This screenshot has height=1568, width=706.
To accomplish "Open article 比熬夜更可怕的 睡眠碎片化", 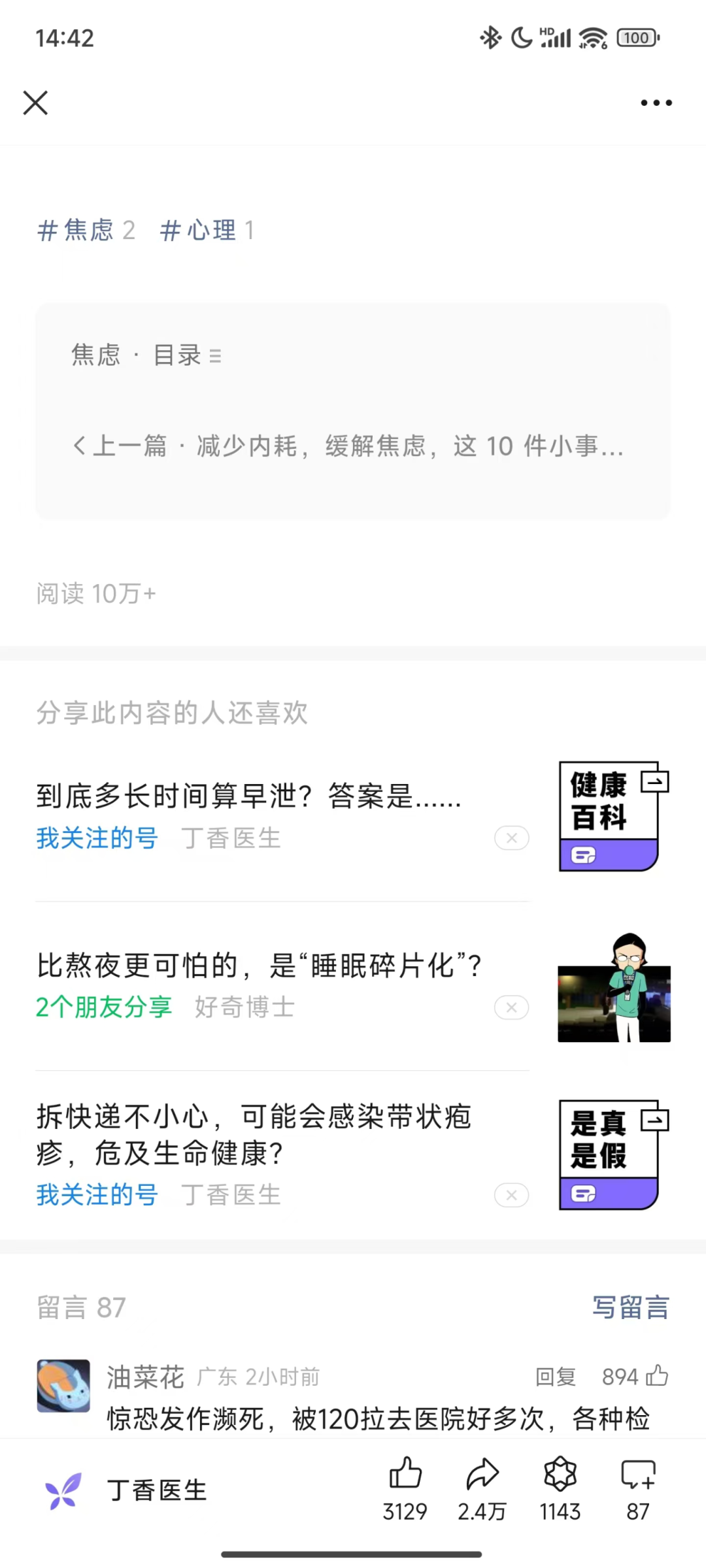I will 259,966.
